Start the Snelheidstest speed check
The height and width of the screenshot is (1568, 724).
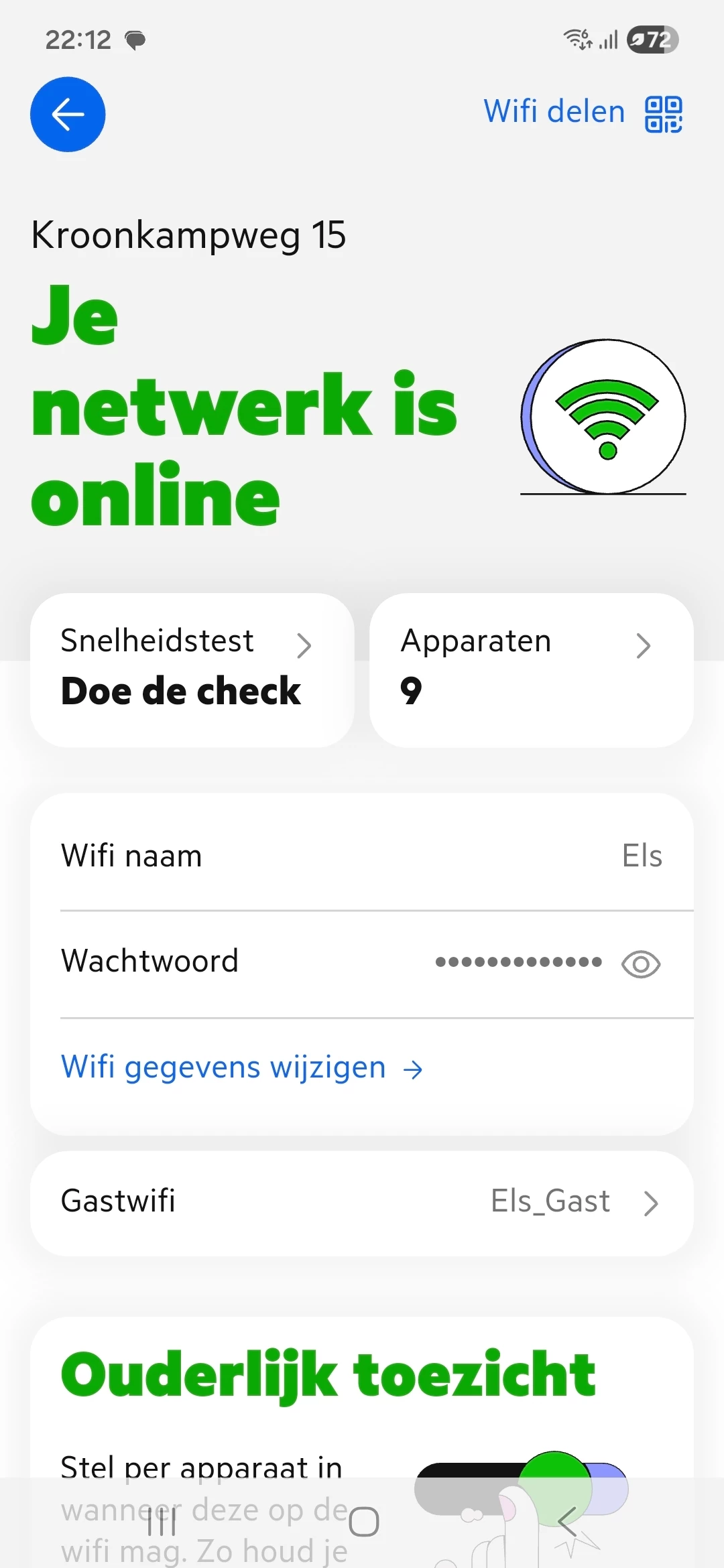click(192, 669)
